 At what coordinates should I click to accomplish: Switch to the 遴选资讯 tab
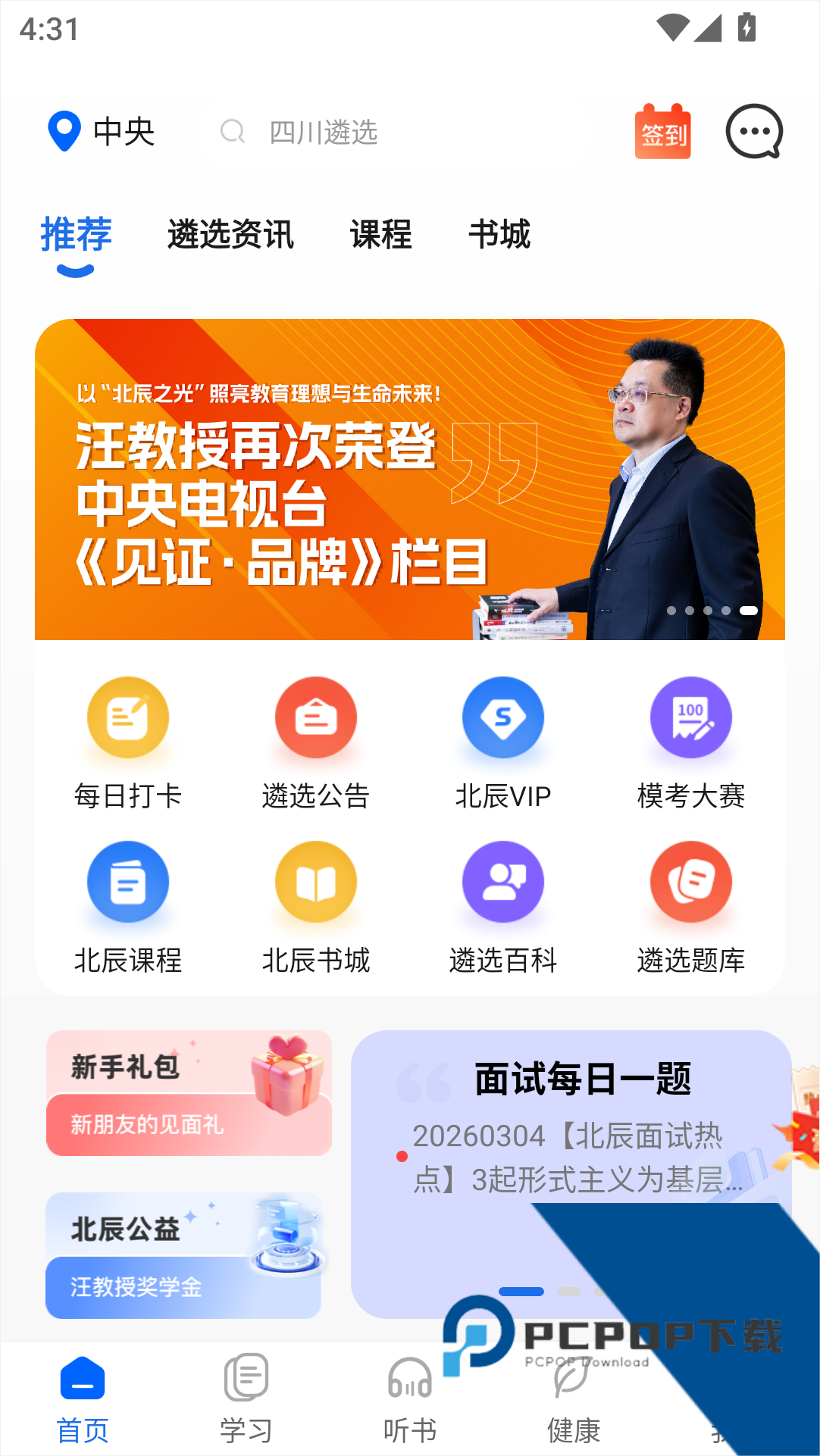[x=230, y=234]
